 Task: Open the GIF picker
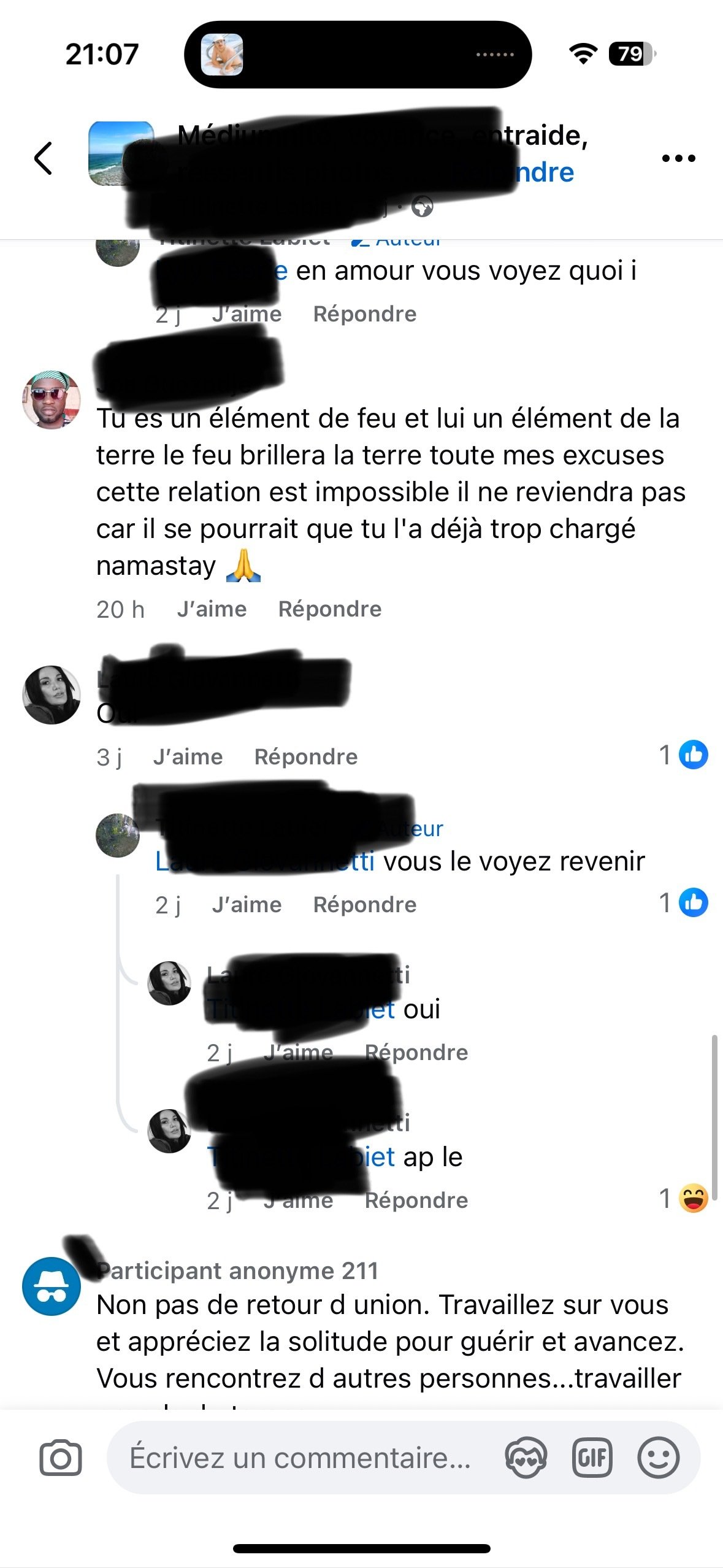[592, 1458]
